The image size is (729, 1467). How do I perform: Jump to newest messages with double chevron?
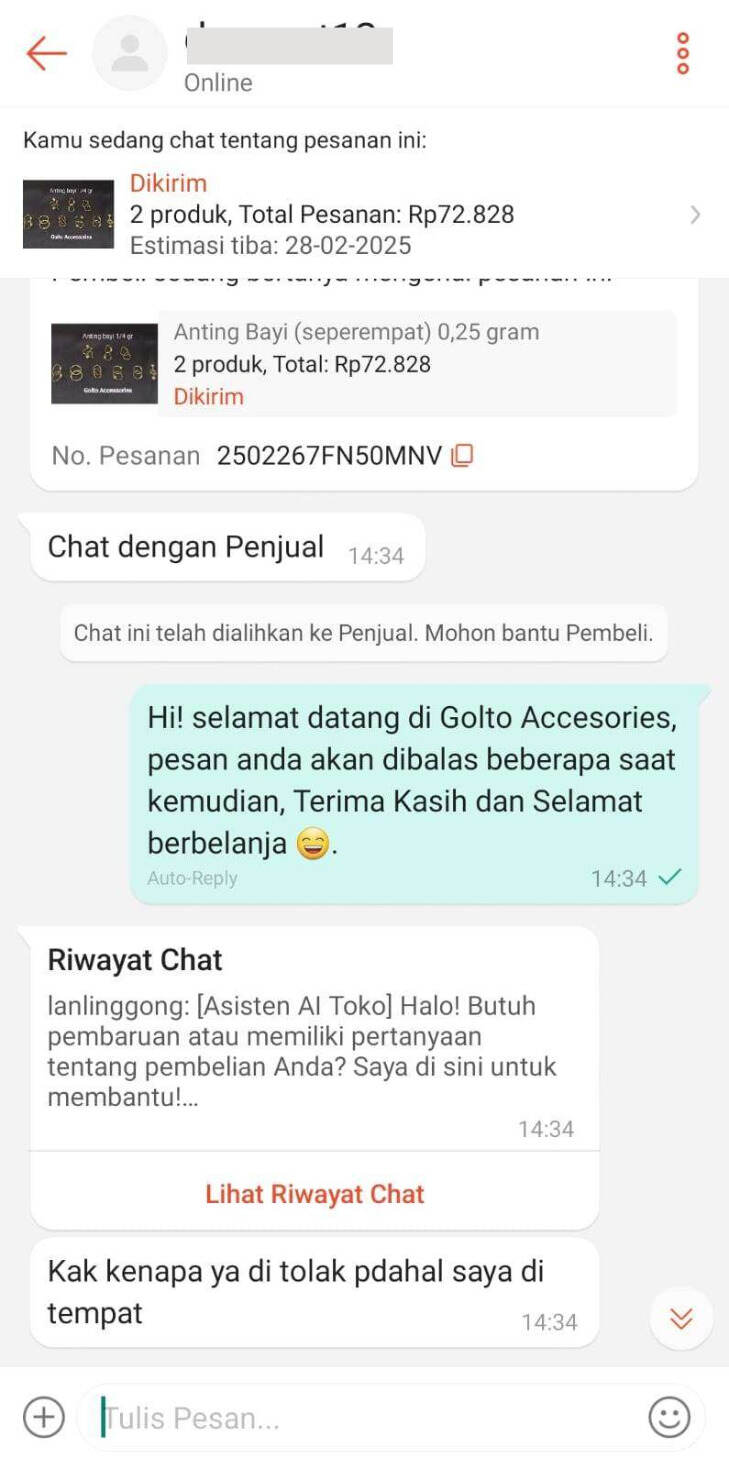[681, 1318]
